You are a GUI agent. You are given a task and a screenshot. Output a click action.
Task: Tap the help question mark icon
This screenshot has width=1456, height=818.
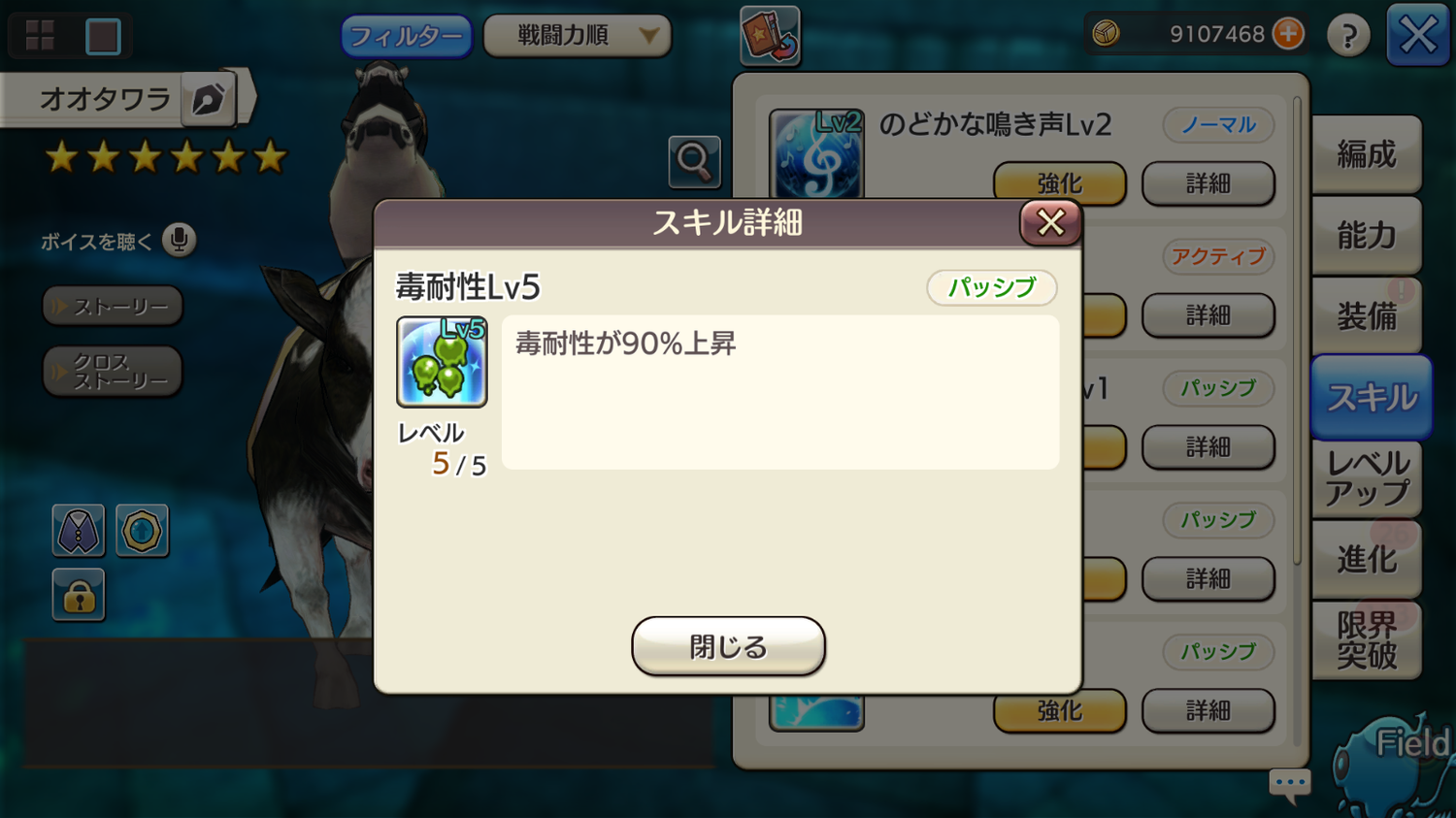pos(1348,36)
